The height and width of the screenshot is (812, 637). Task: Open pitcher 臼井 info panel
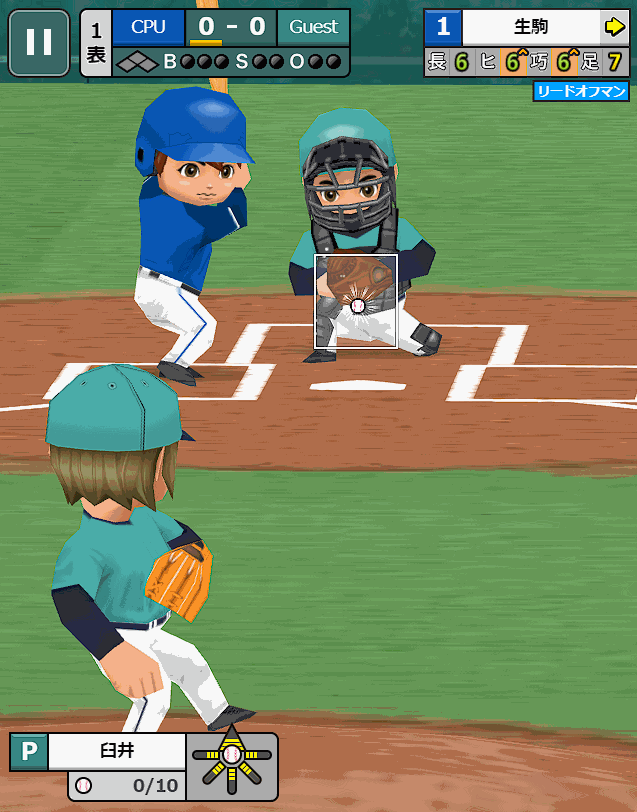tap(116, 749)
